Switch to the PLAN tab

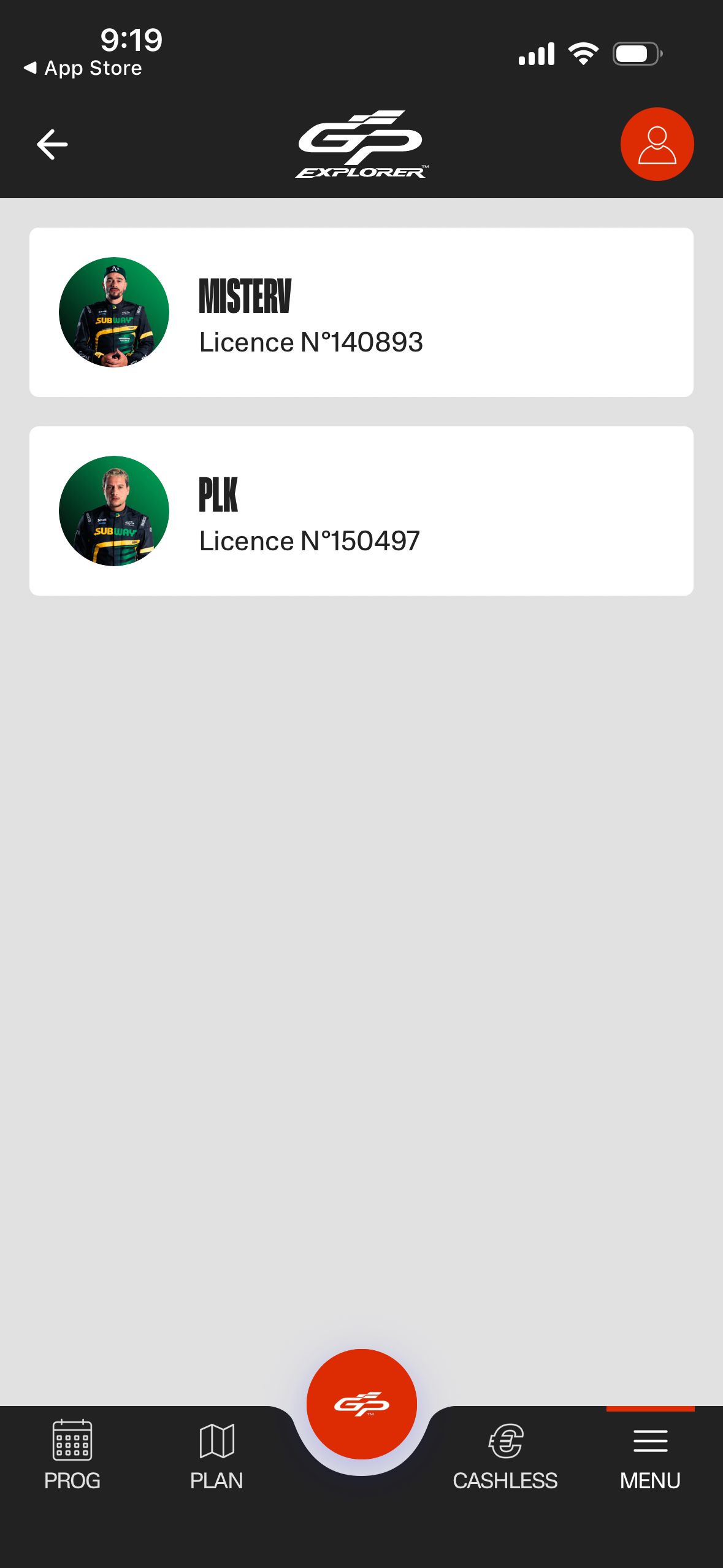click(216, 1455)
